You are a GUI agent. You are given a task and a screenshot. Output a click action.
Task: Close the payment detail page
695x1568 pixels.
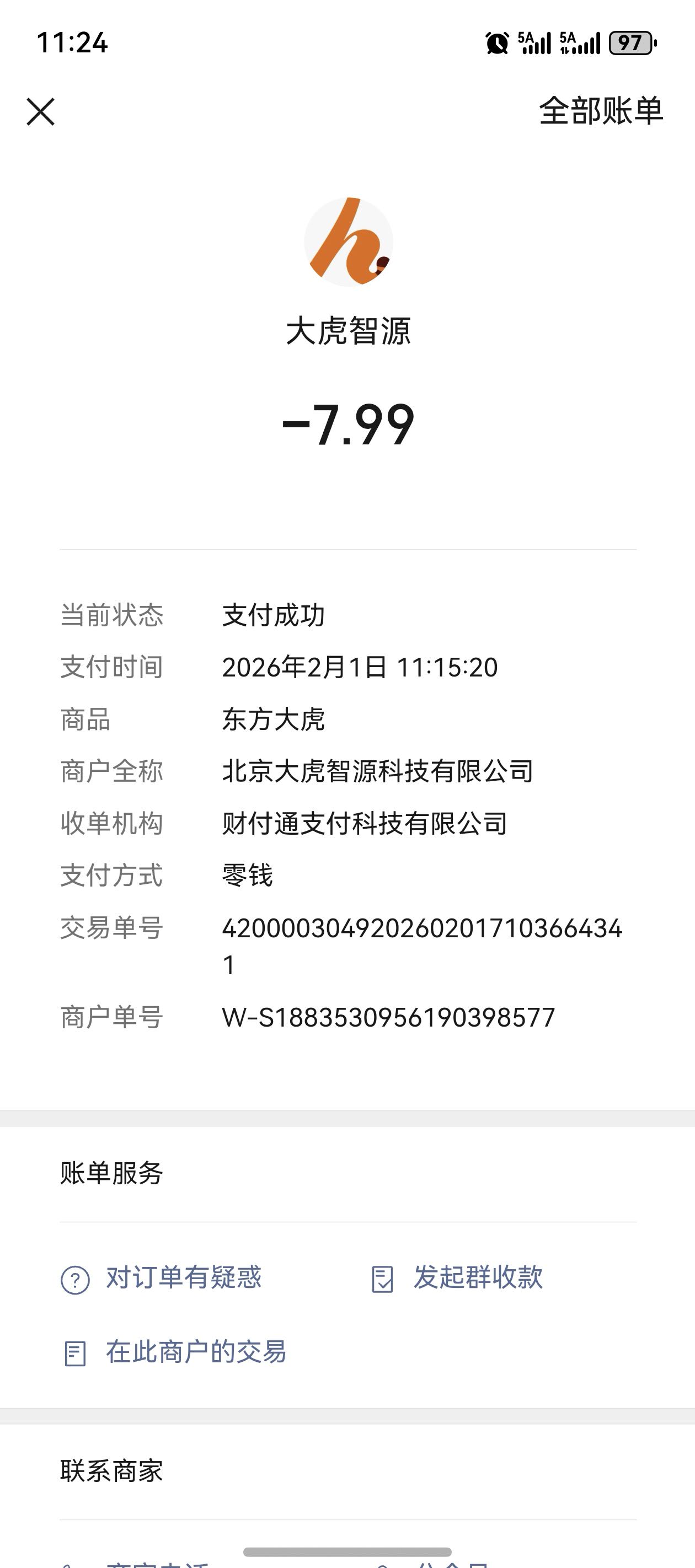pyautogui.click(x=41, y=111)
